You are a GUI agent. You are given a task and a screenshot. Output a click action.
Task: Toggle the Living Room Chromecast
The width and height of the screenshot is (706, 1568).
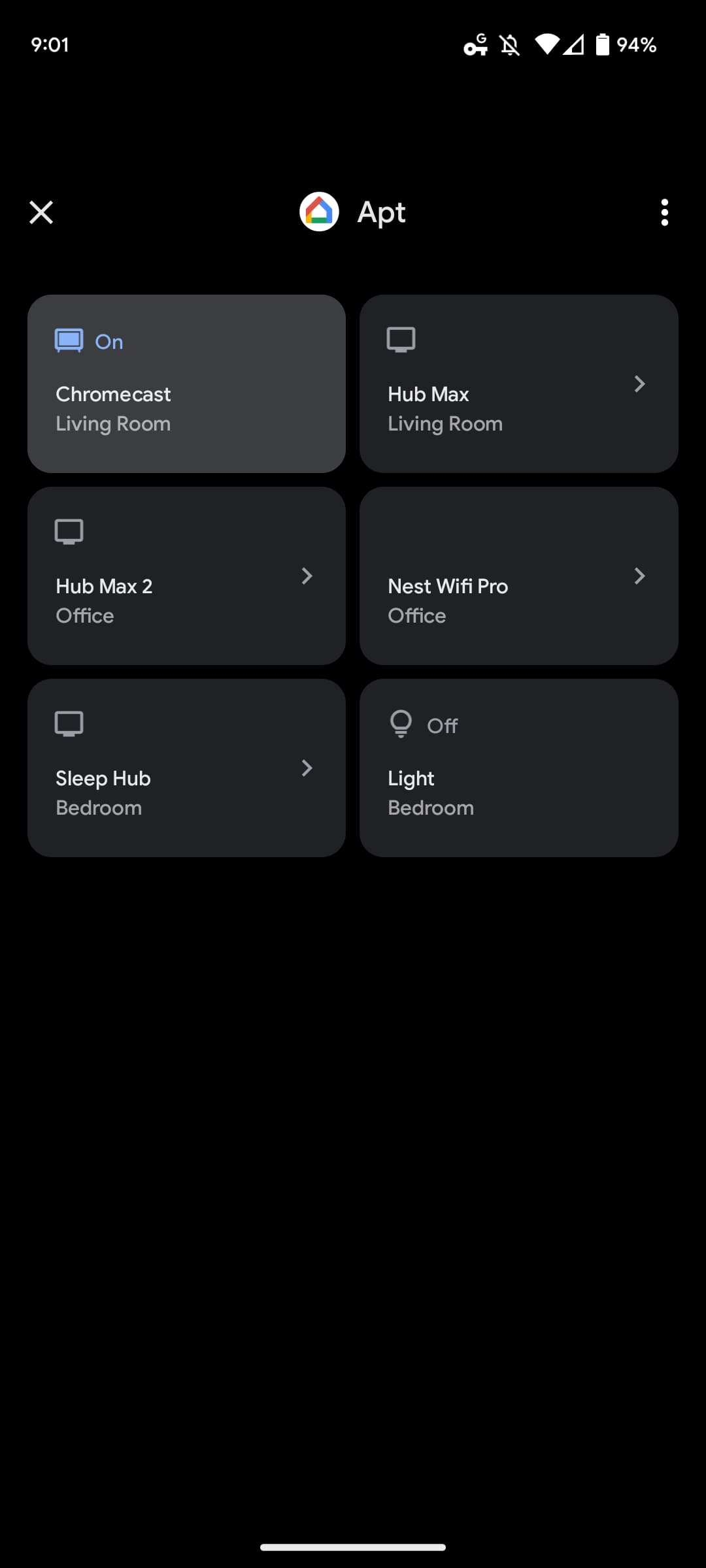click(x=186, y=384)
